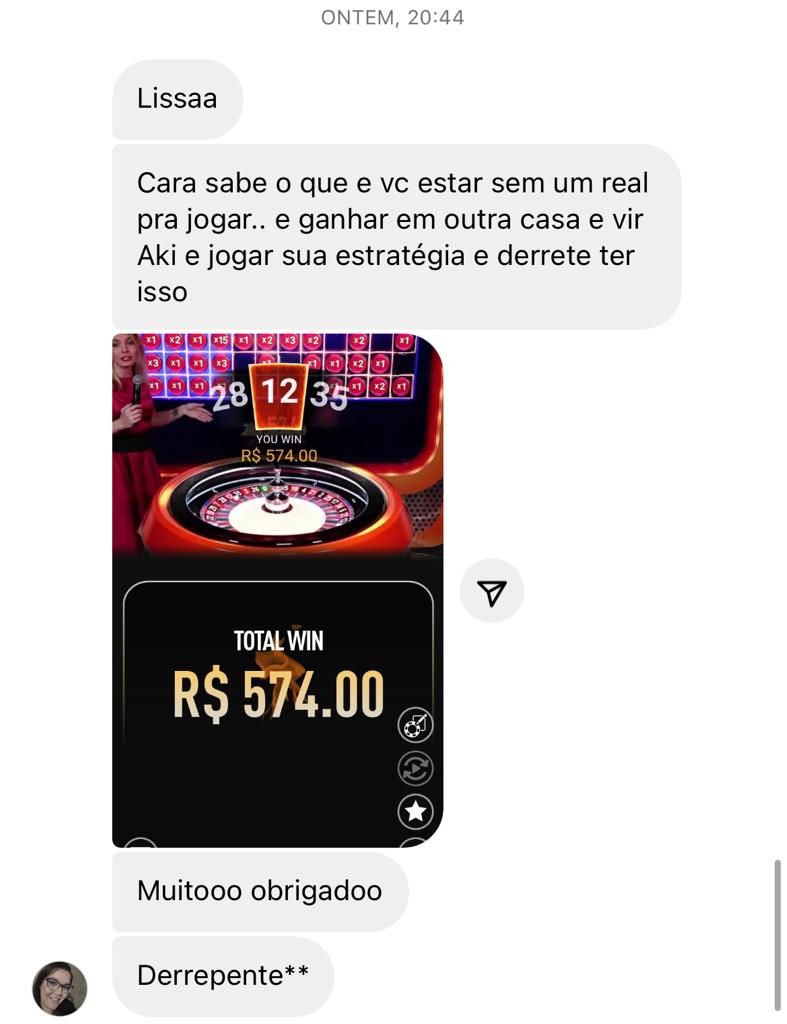The width and height of the screenshot is (787, 1024).
Task: Forward the shared video via send icon
Action: (491, 592)
